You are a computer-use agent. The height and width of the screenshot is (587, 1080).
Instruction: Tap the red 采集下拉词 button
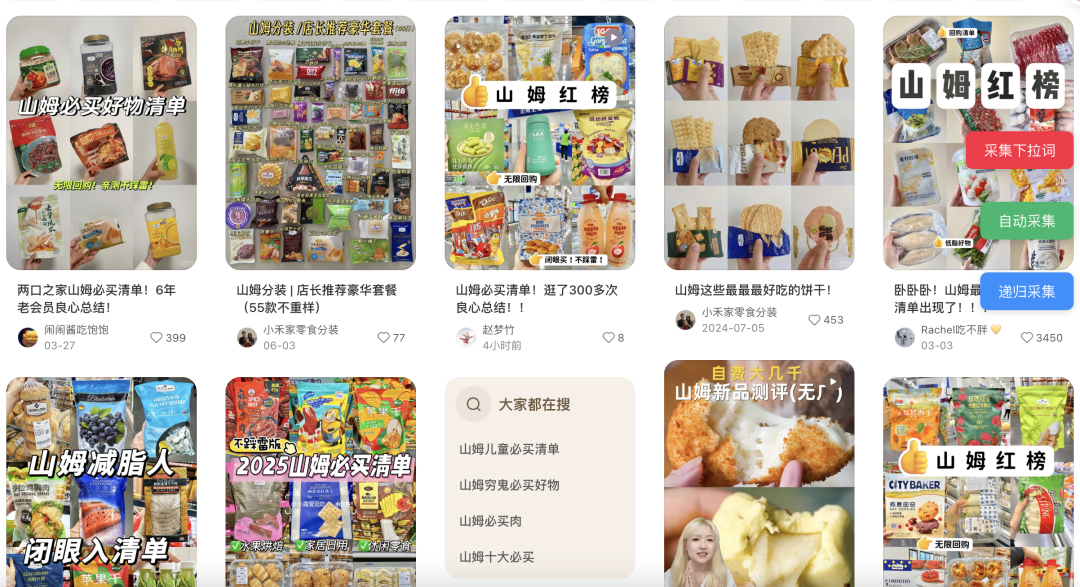coord(1019,151)
